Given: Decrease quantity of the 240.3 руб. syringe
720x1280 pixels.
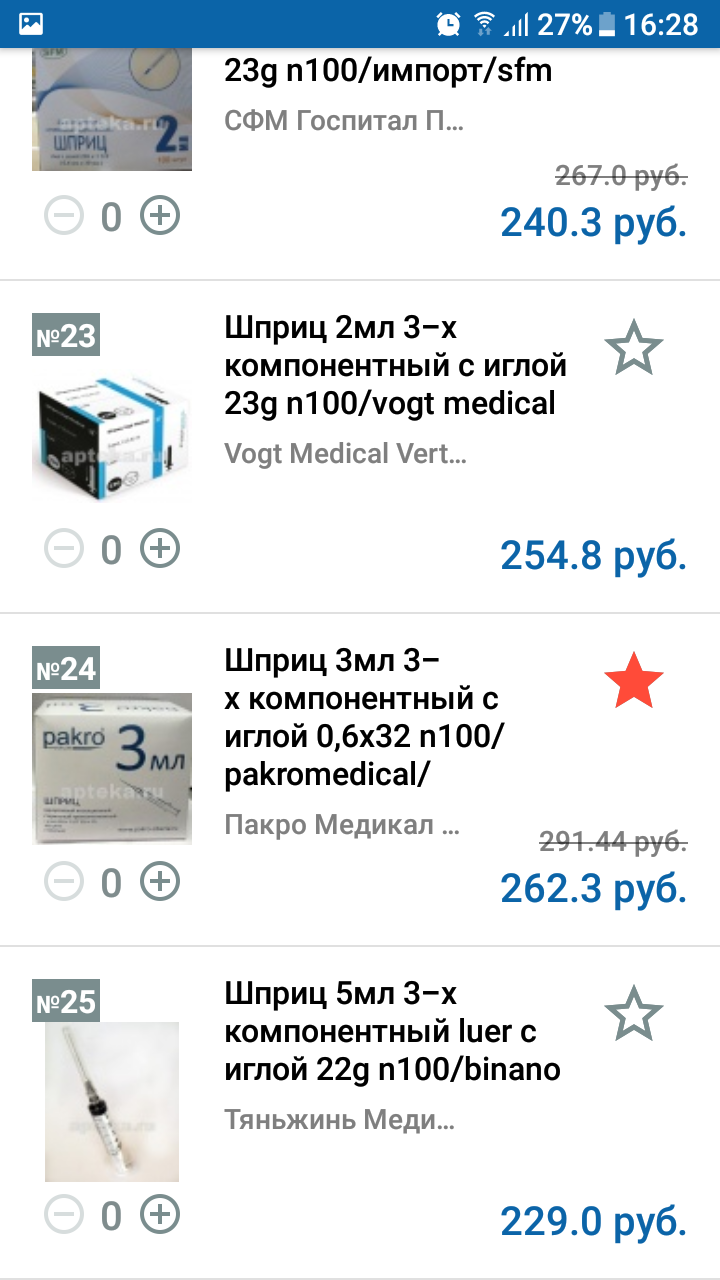Looking at the screenshot, I should 64,216.
